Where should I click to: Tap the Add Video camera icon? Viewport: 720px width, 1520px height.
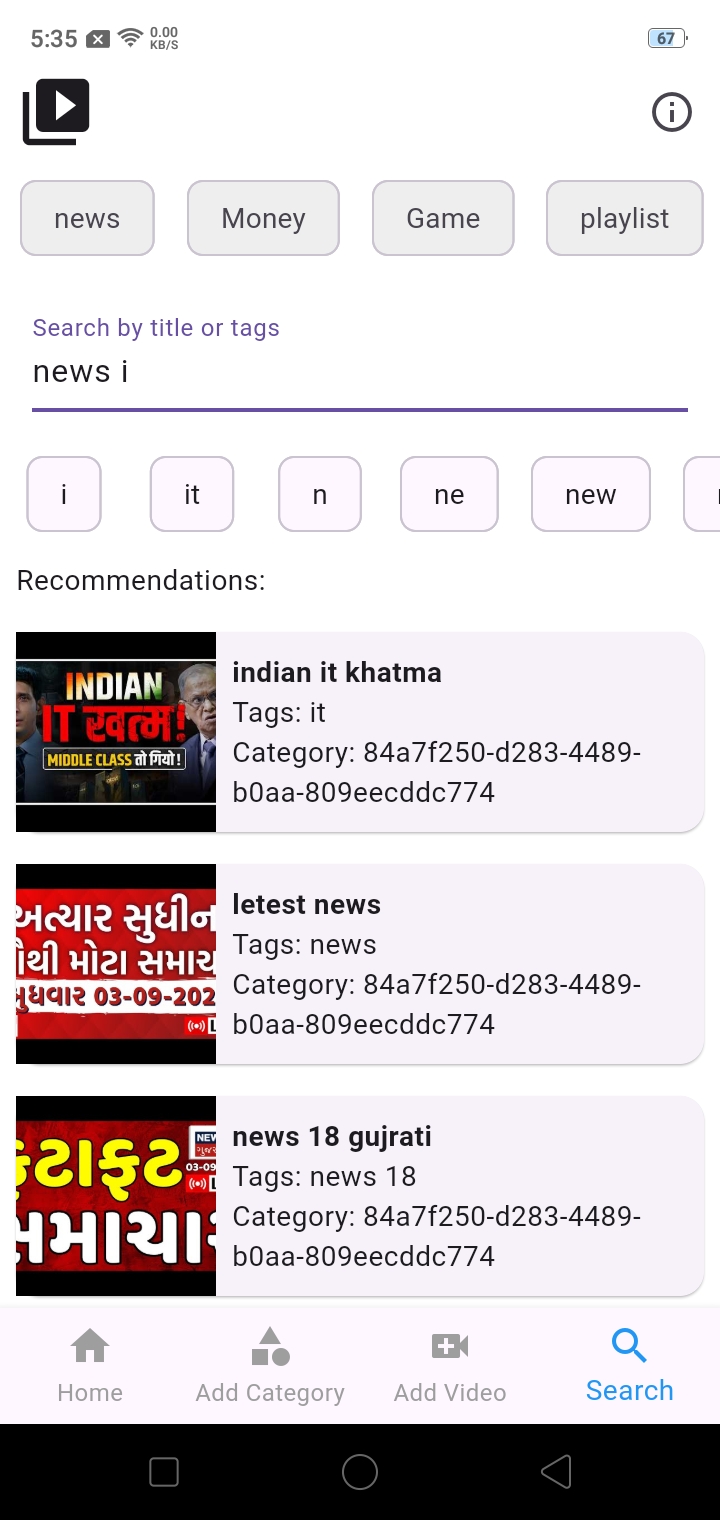click(x=449, y=1345)
